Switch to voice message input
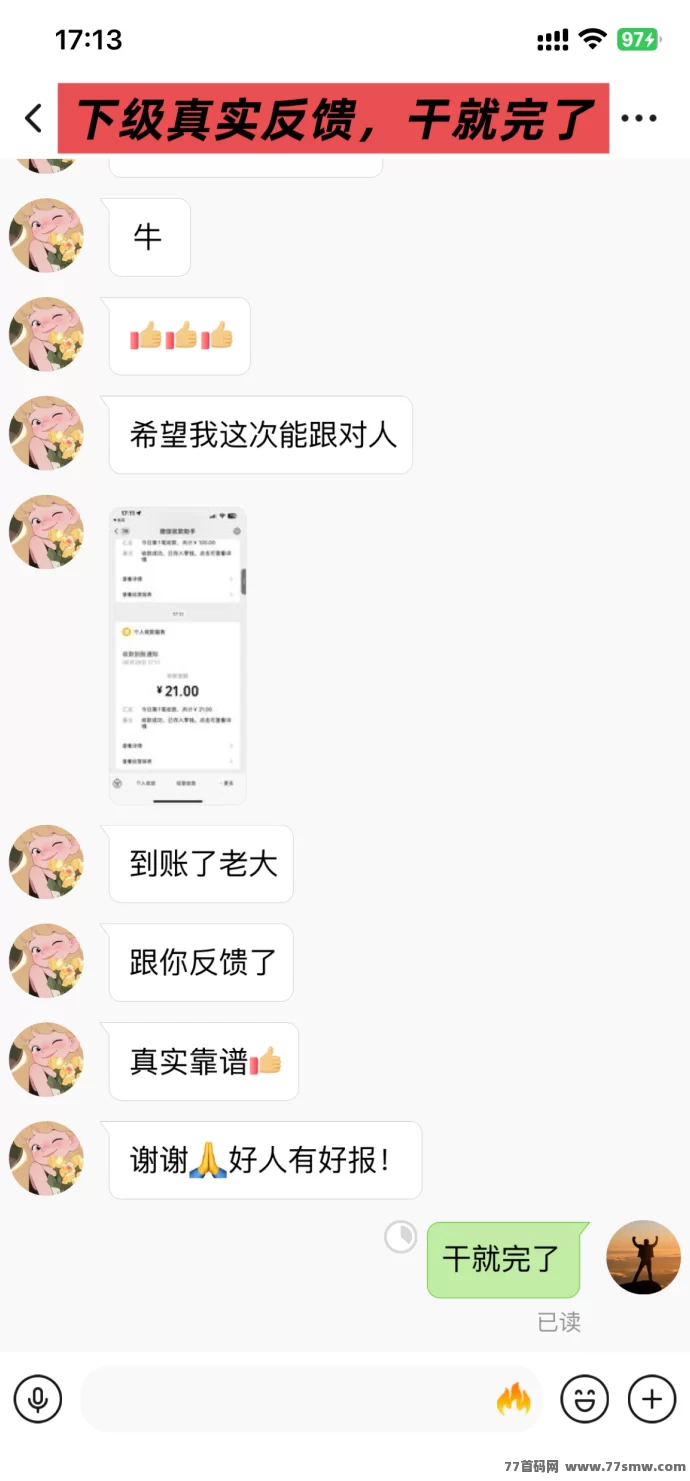This screenshot has width=690, height=1481. coord(38,1398)
